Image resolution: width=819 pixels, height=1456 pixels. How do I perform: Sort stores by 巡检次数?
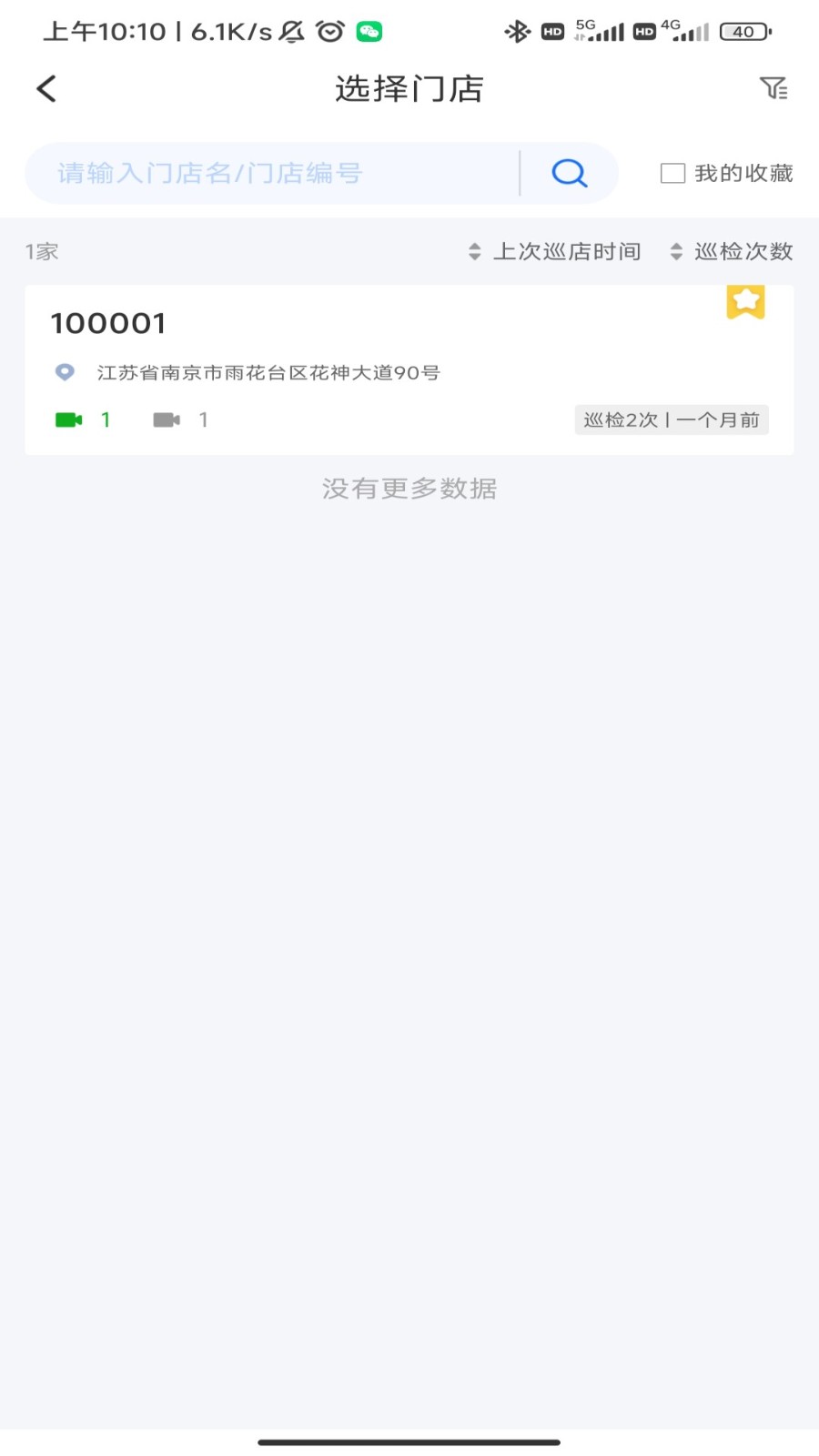tap(743, 251)
